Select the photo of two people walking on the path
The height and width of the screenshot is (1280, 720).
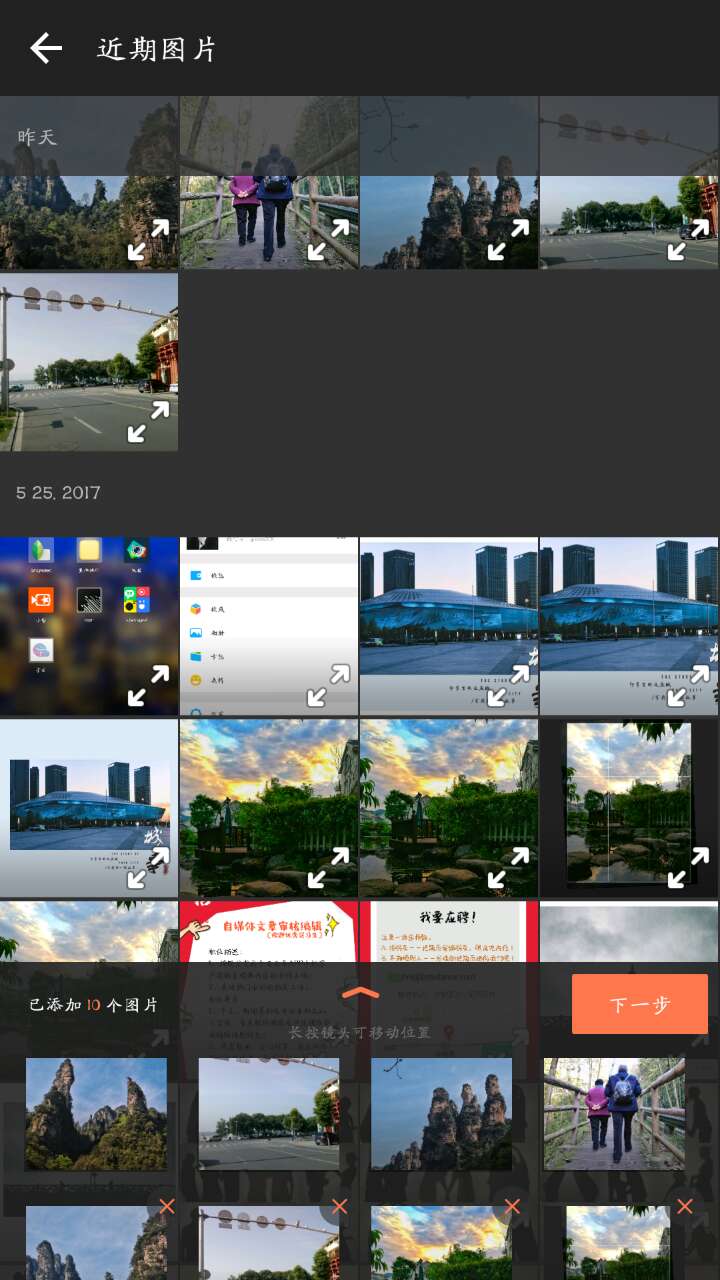tap(269, 184)
